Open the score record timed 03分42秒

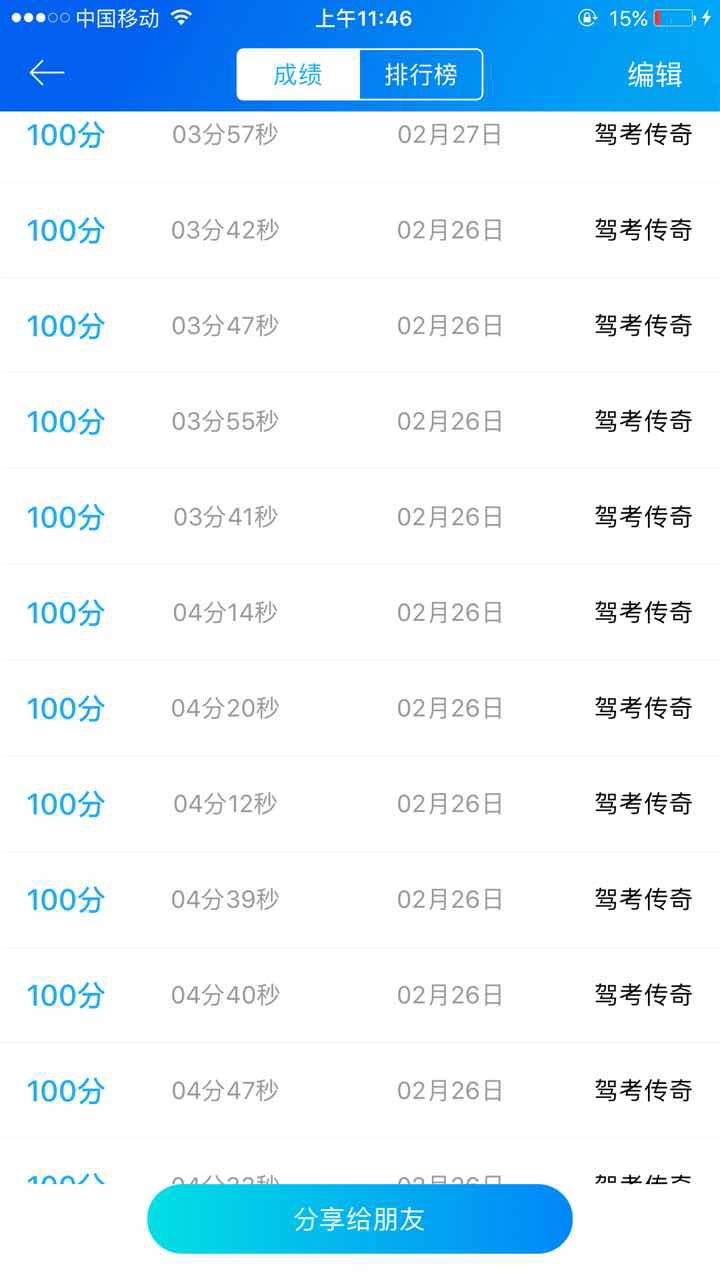pos(360,231)
